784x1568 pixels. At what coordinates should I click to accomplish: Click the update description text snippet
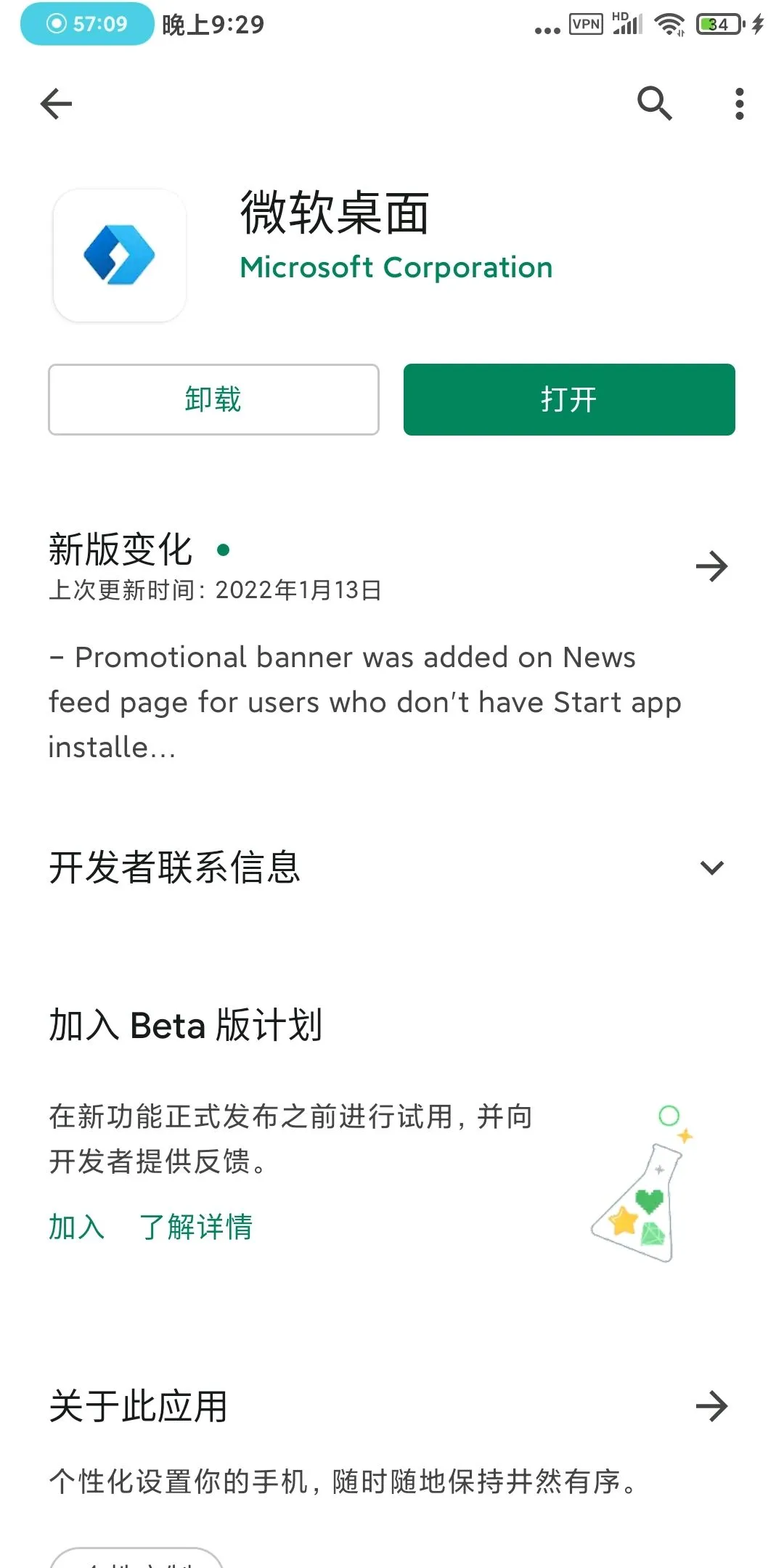363,701
